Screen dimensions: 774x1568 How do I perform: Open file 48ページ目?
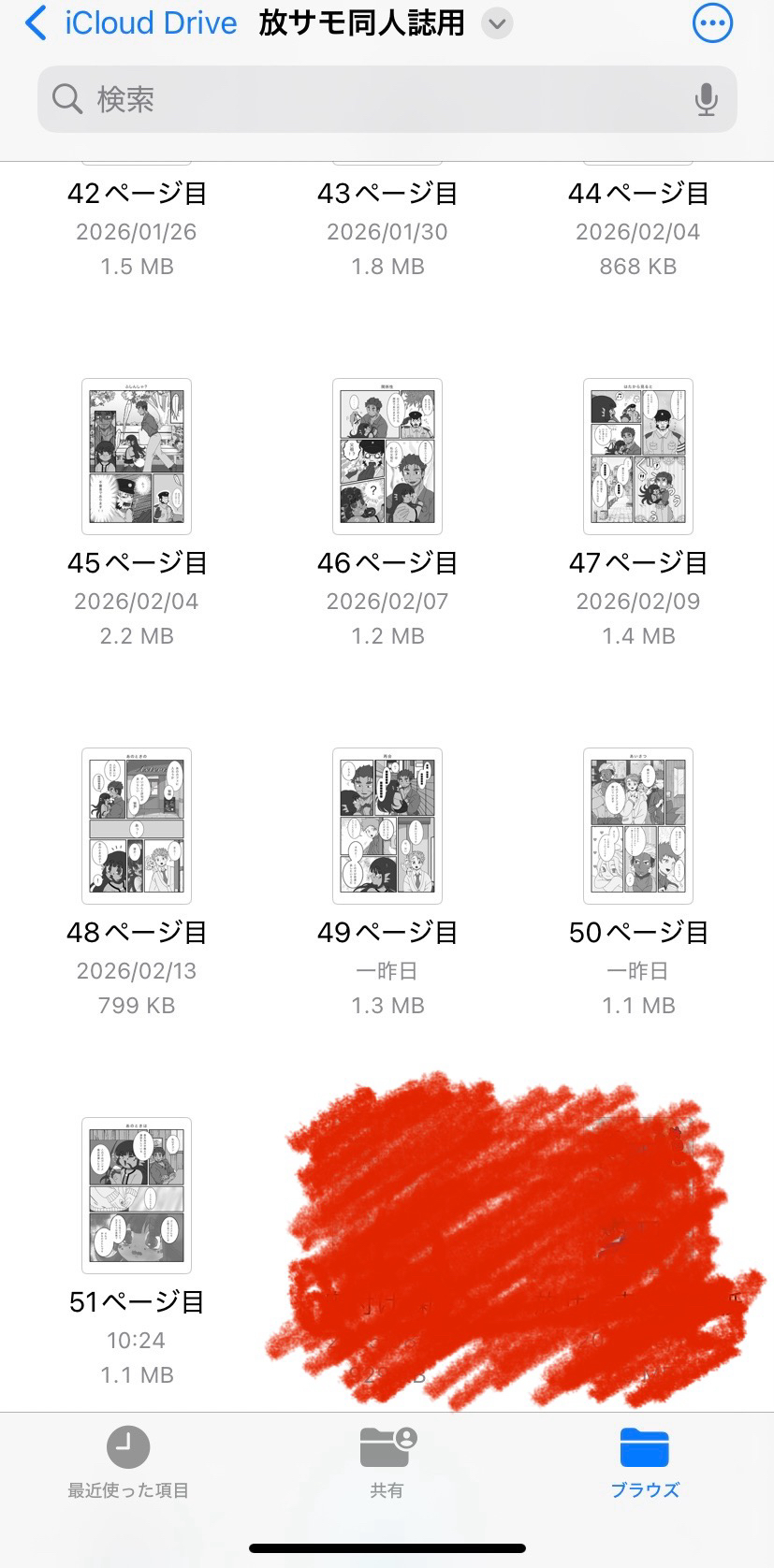tap(137, 826)
